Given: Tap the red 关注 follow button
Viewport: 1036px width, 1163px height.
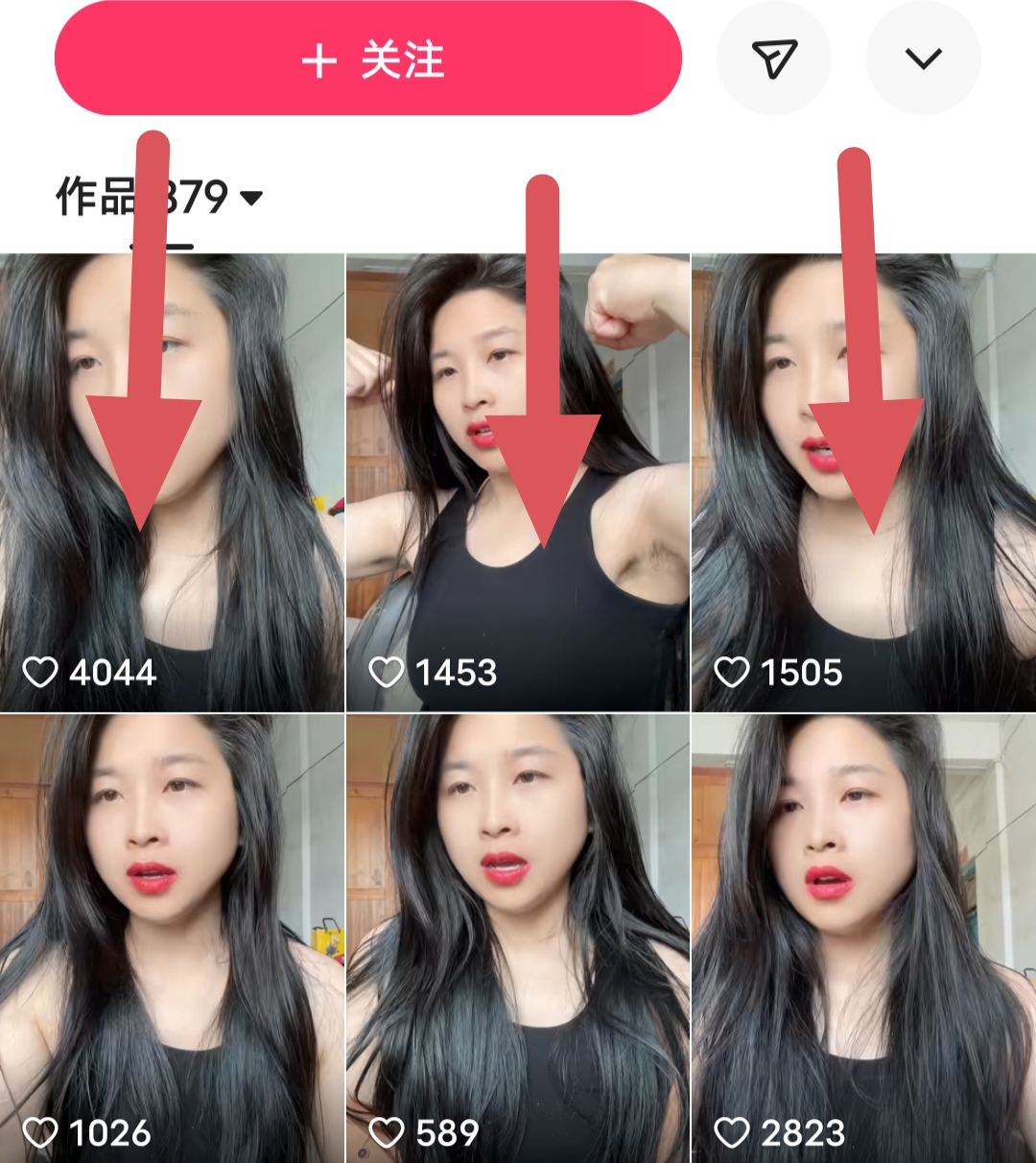Looking at the screenshot, I should pyautogui.click(x=368, y=59).
